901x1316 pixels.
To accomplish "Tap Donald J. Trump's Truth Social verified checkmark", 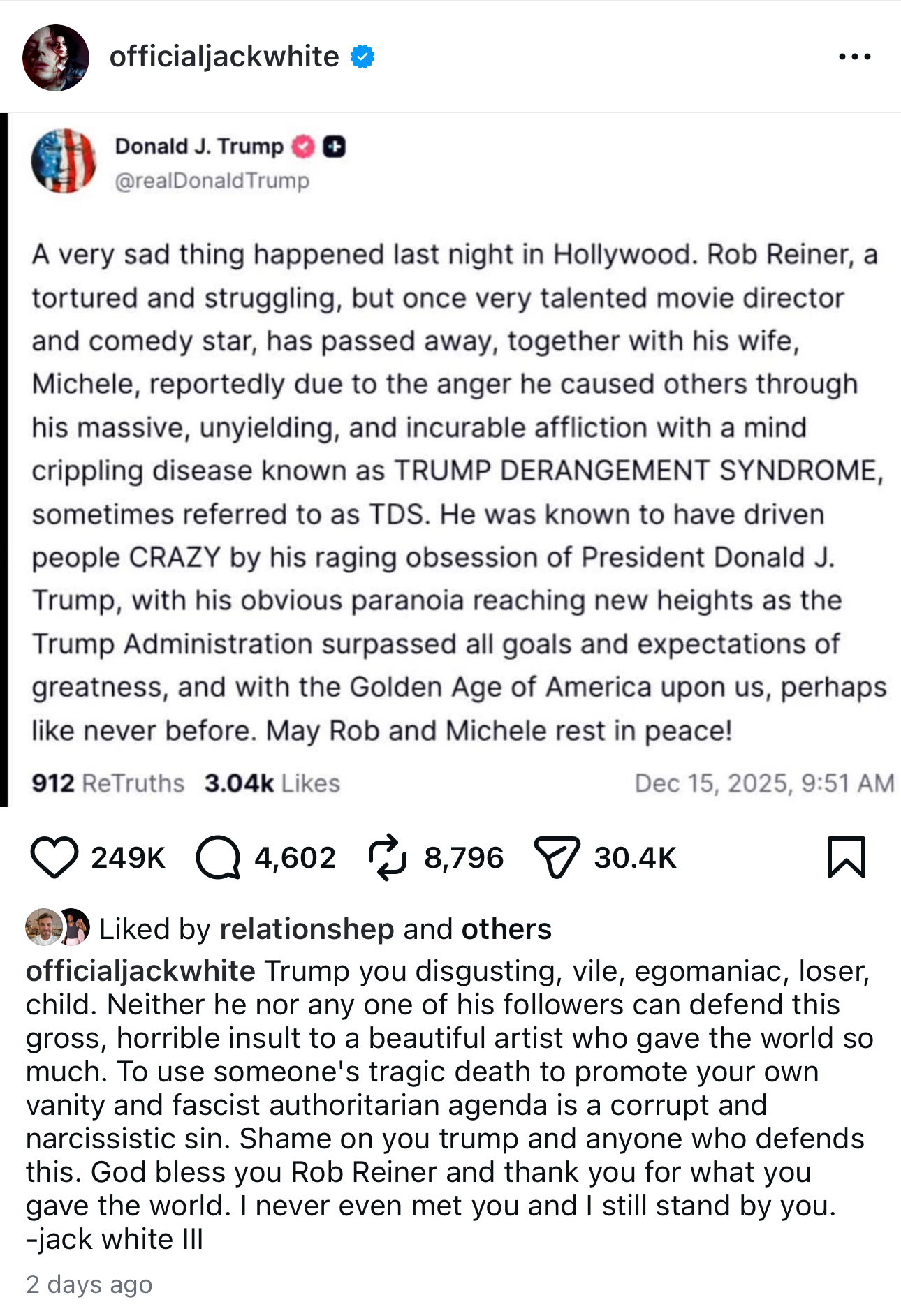I will (302, 147).
